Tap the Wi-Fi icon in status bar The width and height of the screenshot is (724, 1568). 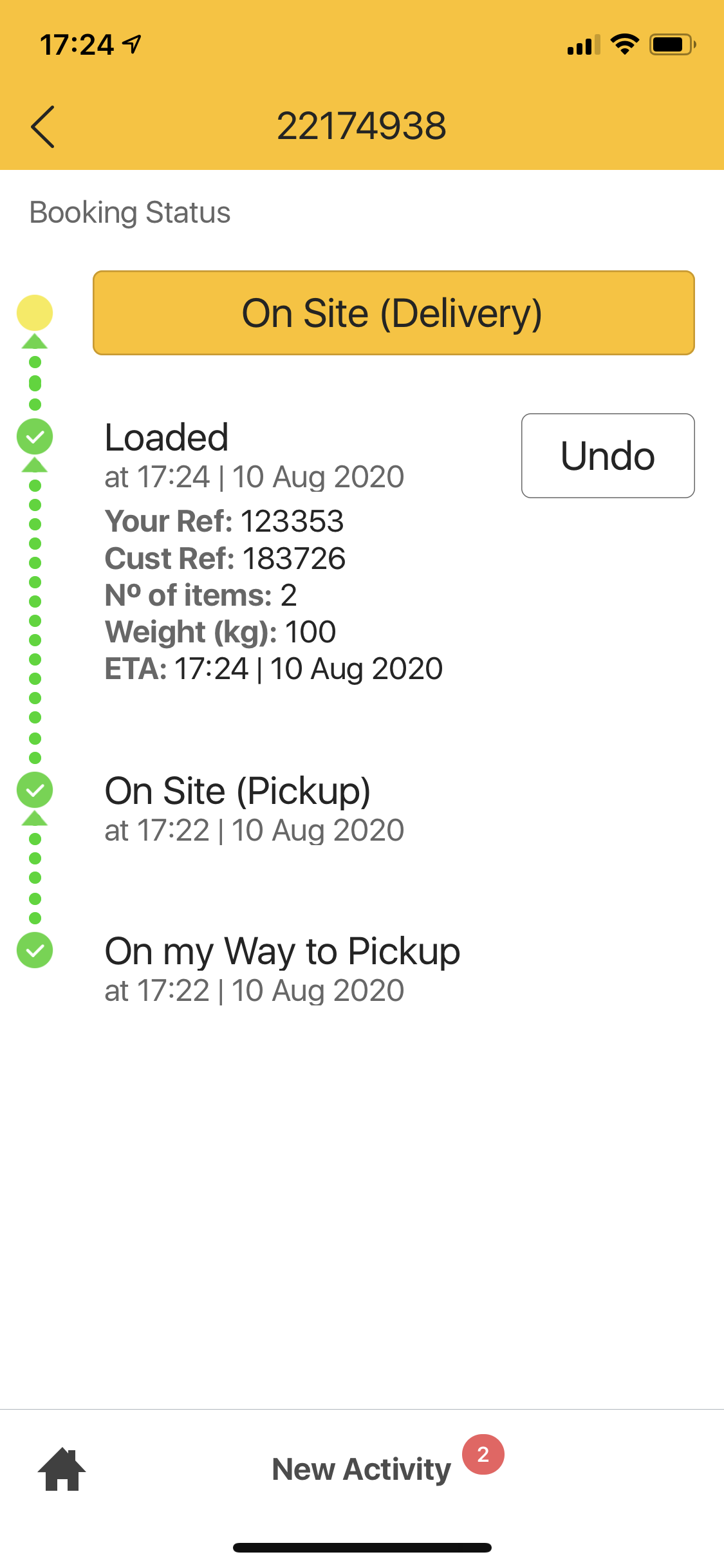coord(623,43)
